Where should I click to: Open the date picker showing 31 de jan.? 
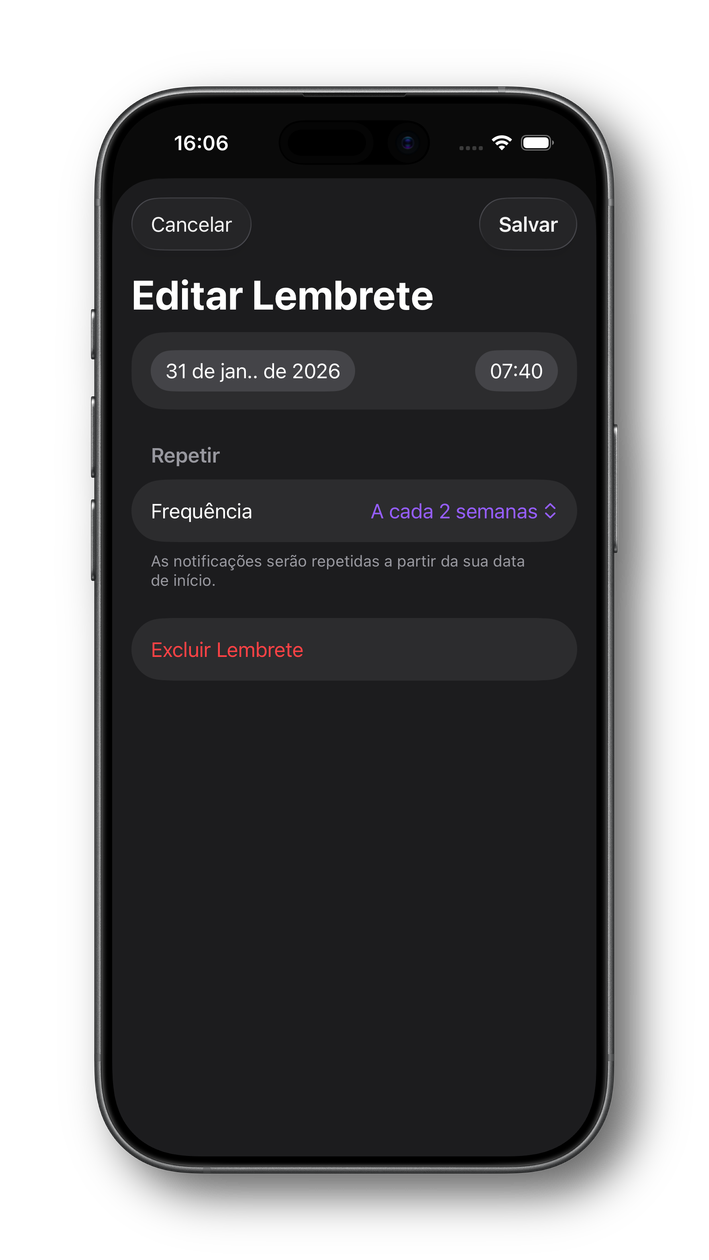[253, 371]
